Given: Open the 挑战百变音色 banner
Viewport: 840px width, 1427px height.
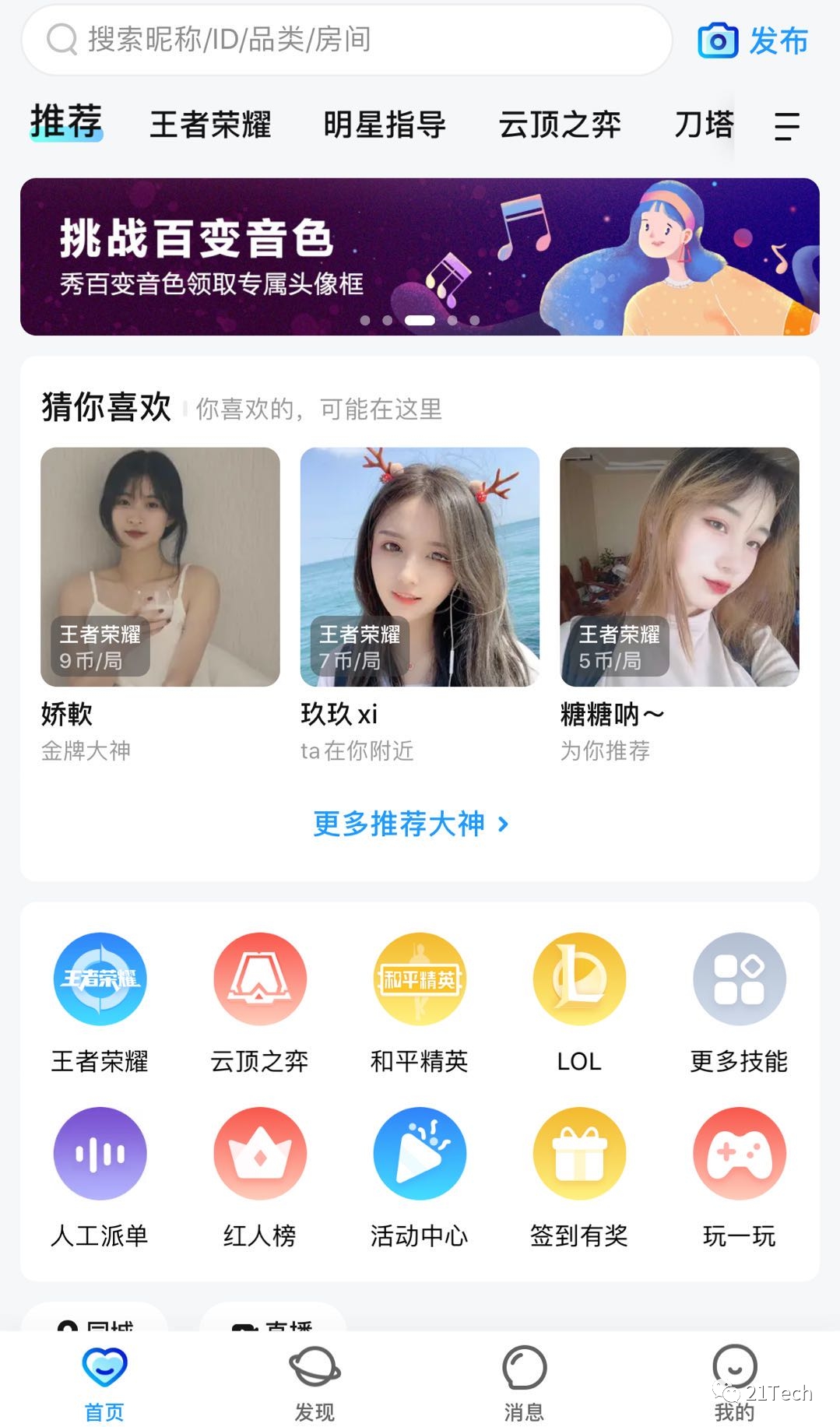Looking at the screenshot, I should [420, 257].
